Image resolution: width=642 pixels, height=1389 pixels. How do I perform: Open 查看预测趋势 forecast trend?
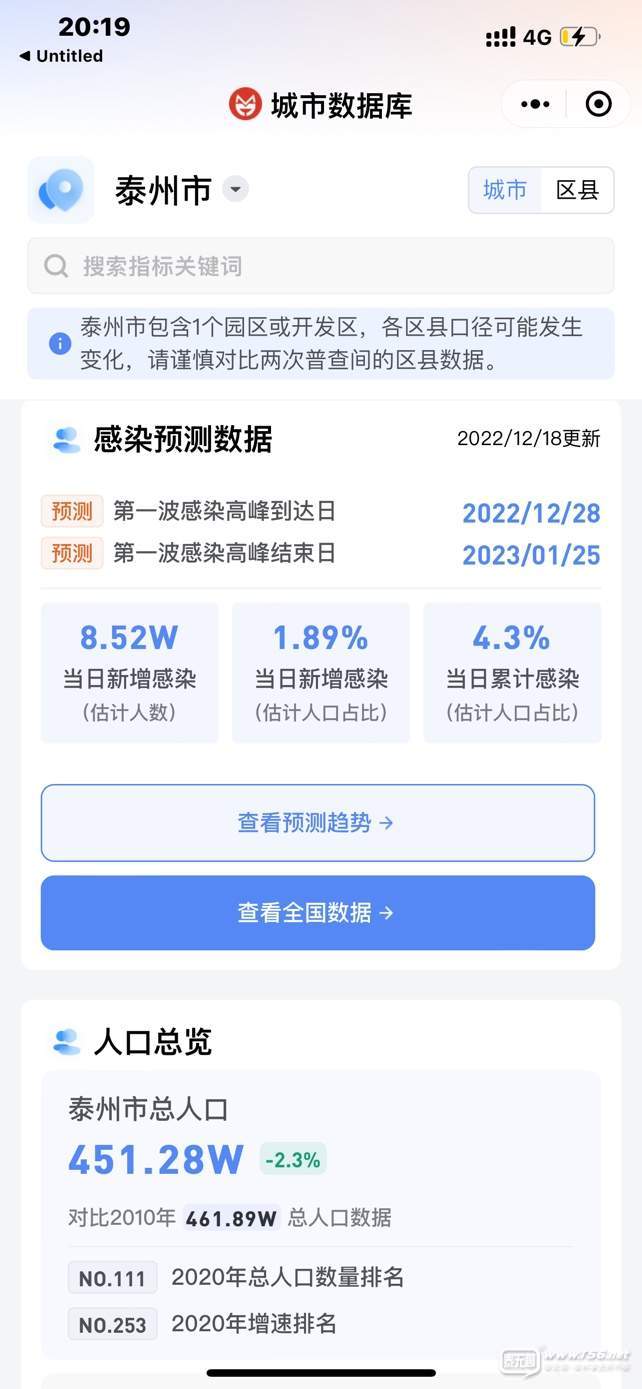pyautogui.click(x=317, y=823)
